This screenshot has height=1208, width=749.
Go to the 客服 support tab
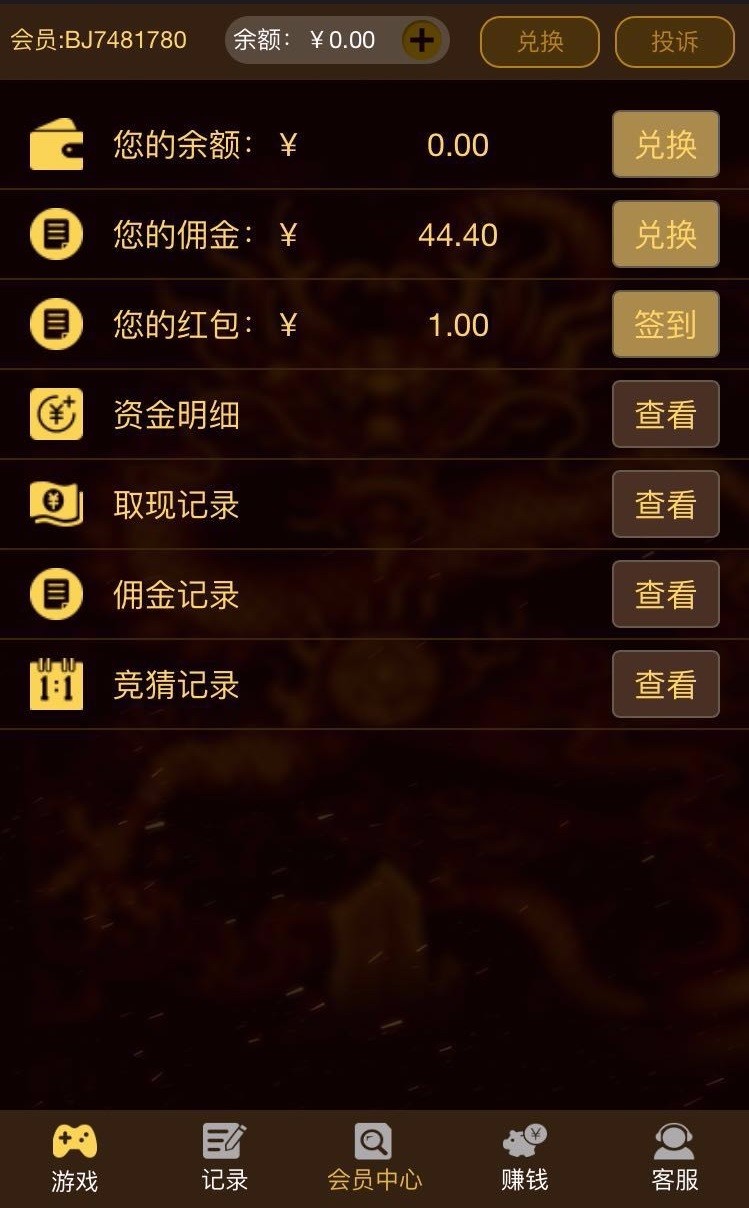tap(675, 1158)
